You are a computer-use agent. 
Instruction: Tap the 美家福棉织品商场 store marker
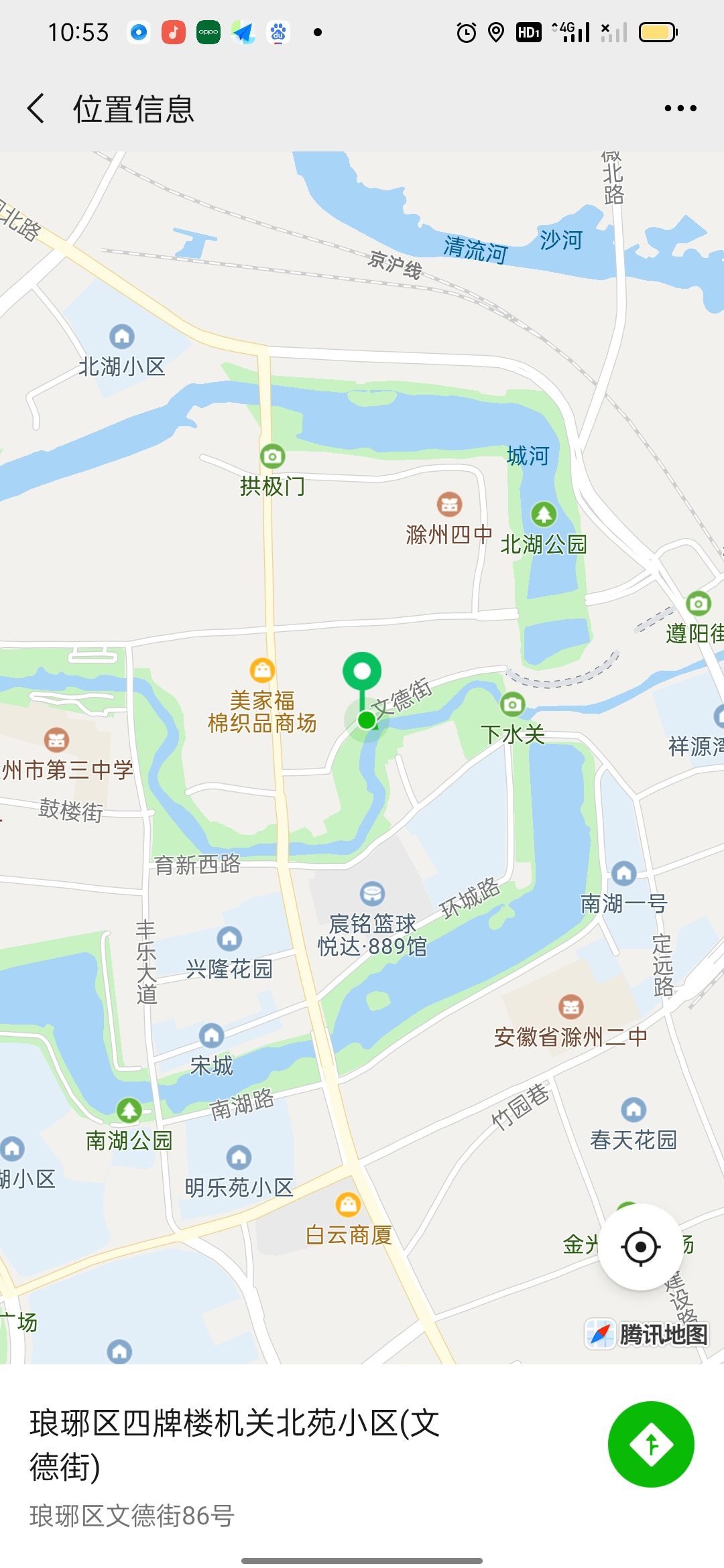(x=262, y=670)
